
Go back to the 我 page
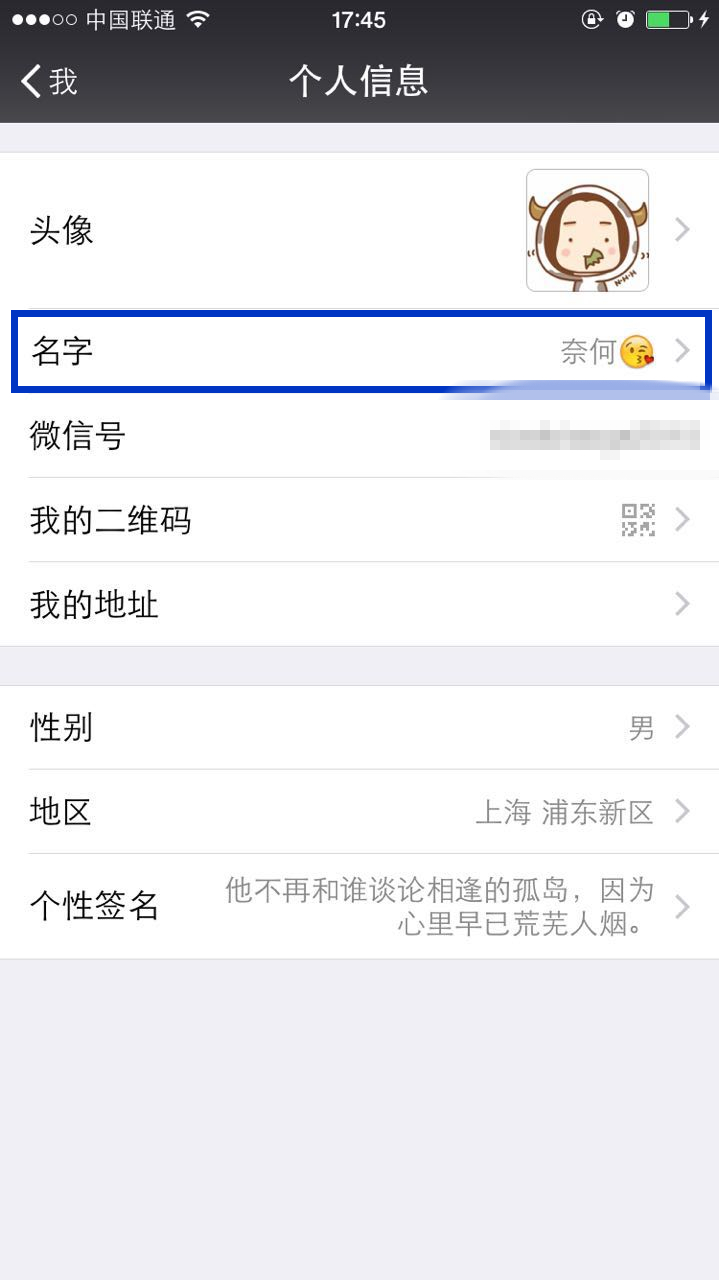[50, 81]
